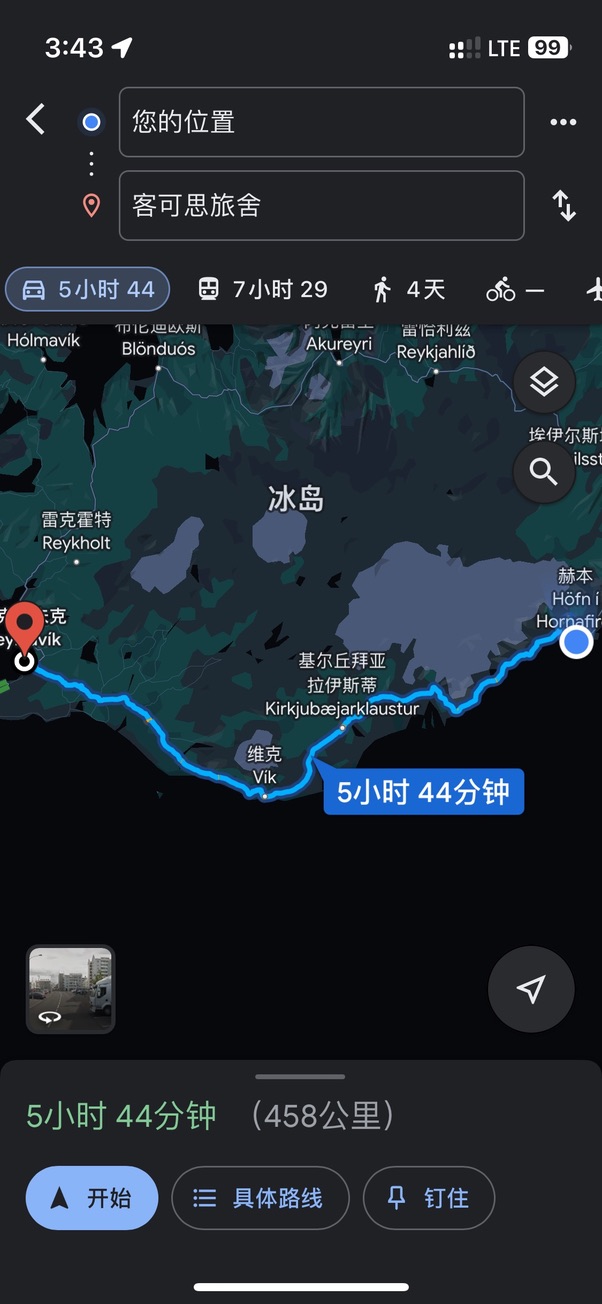
Task: Switch to the transit mode 7小时 29
Action: (x=262, y=290)
